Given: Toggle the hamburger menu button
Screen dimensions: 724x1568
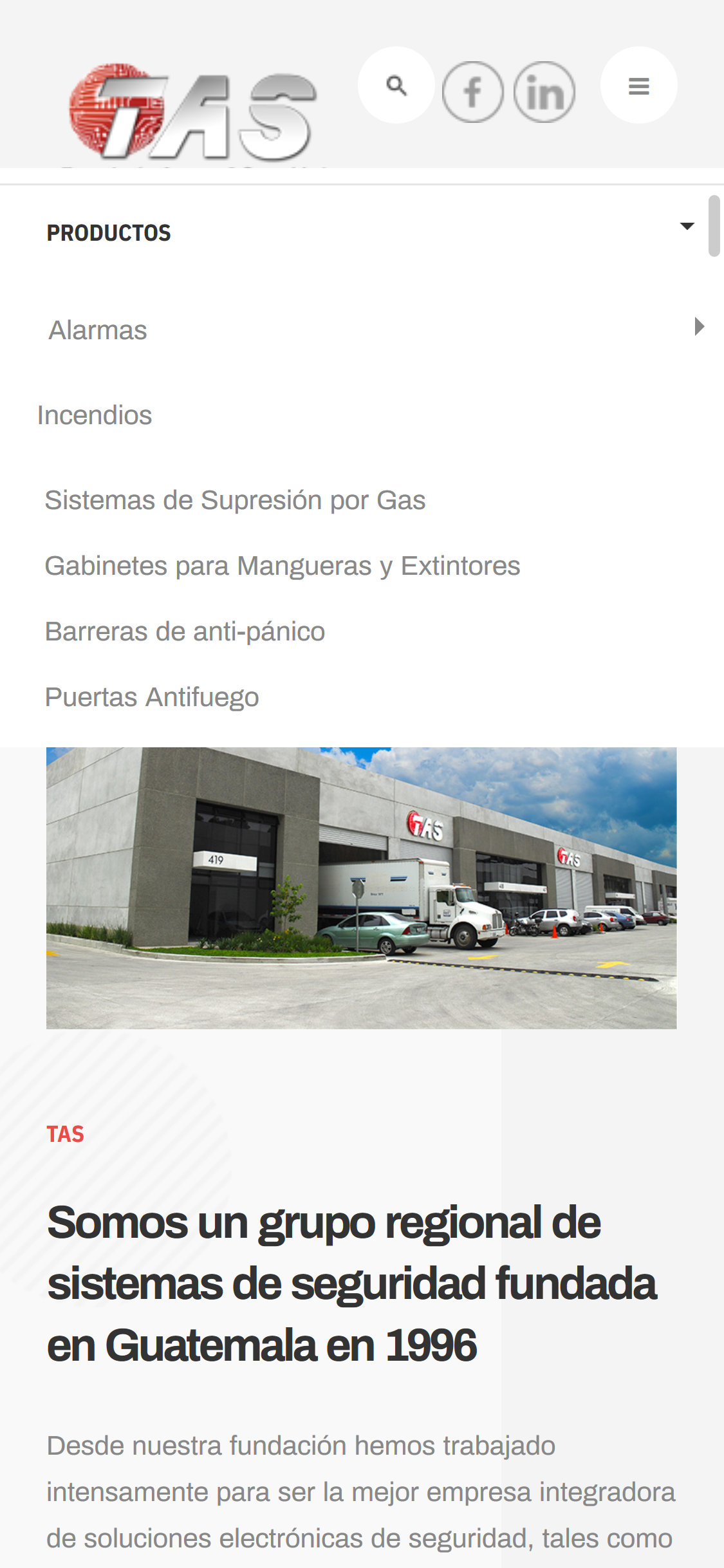Looking at the screenshot, I should pos(638,85).
